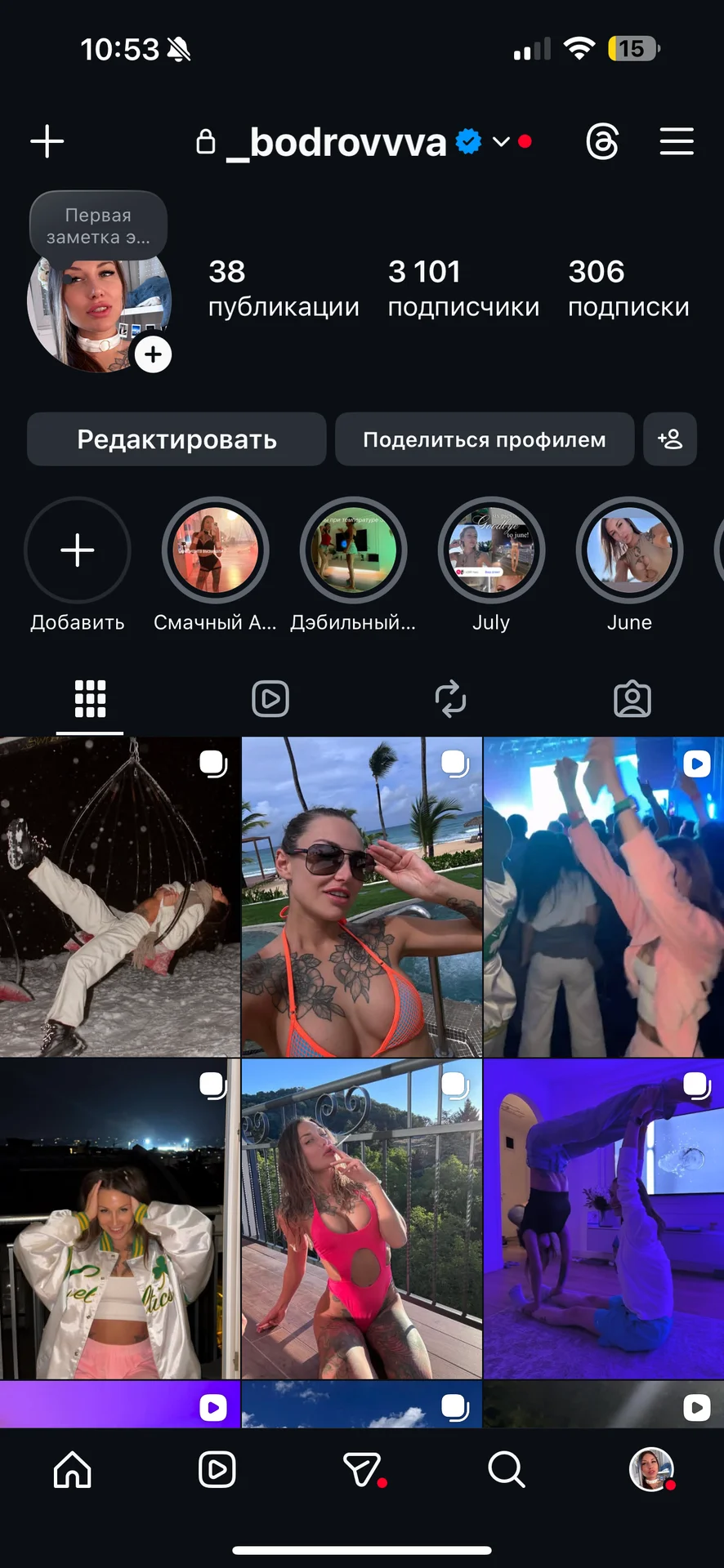Open the snowy hanging chair post
The height and width of the screenshot is (1568, 724).
(x=120, y=897)
